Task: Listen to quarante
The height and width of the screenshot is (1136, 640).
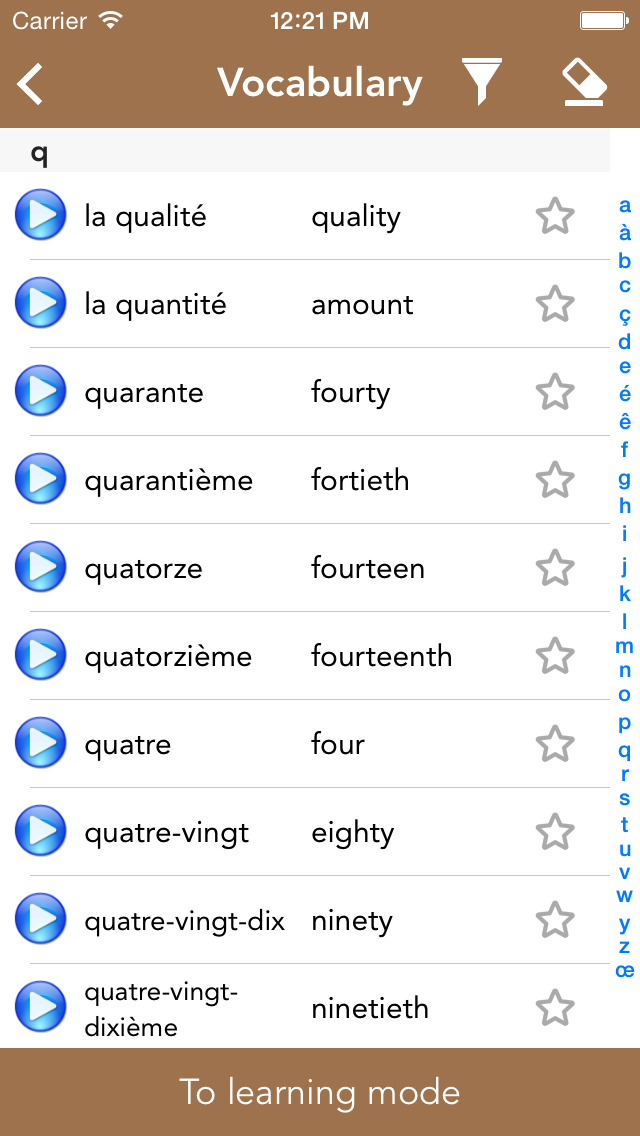Action: (x=41, y=391)
